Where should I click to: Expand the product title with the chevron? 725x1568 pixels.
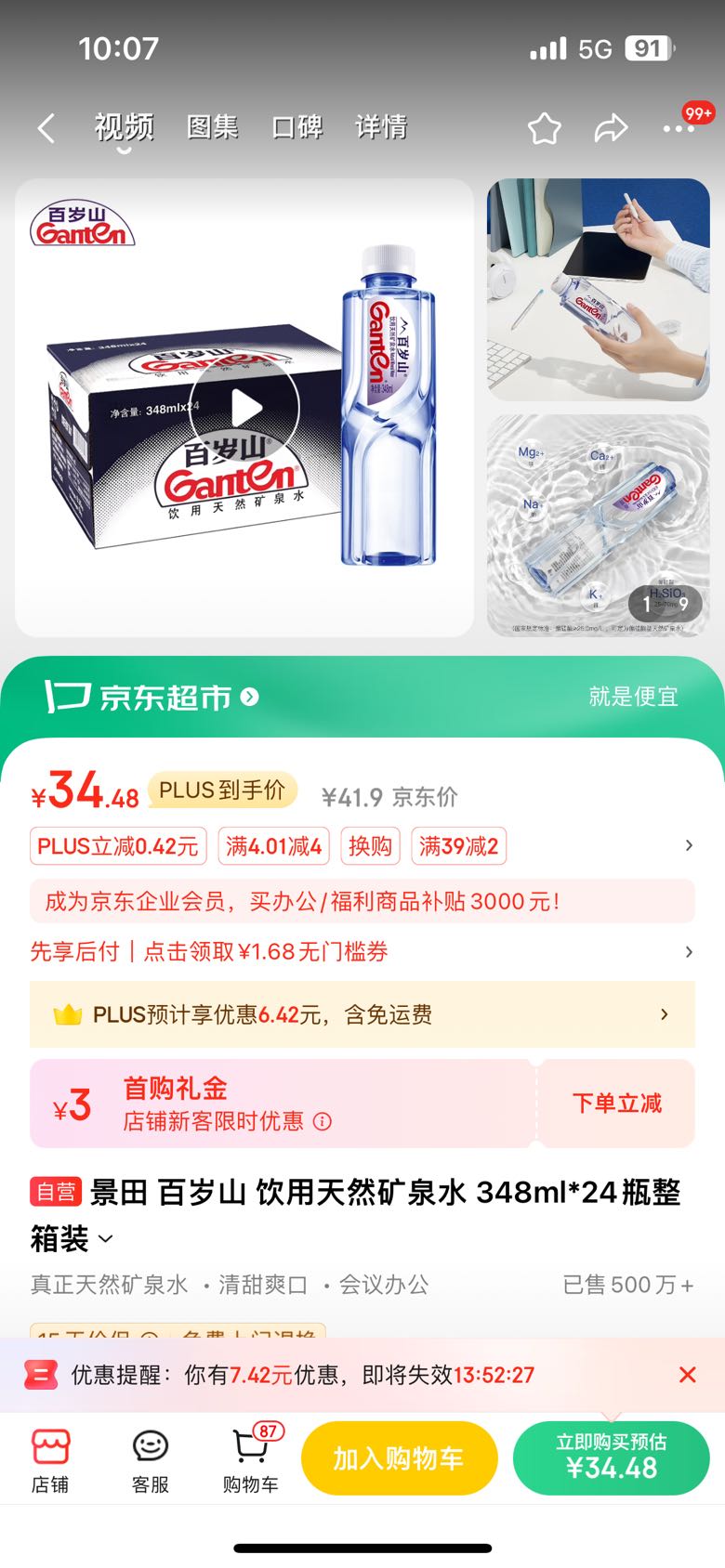point(104,1240)
